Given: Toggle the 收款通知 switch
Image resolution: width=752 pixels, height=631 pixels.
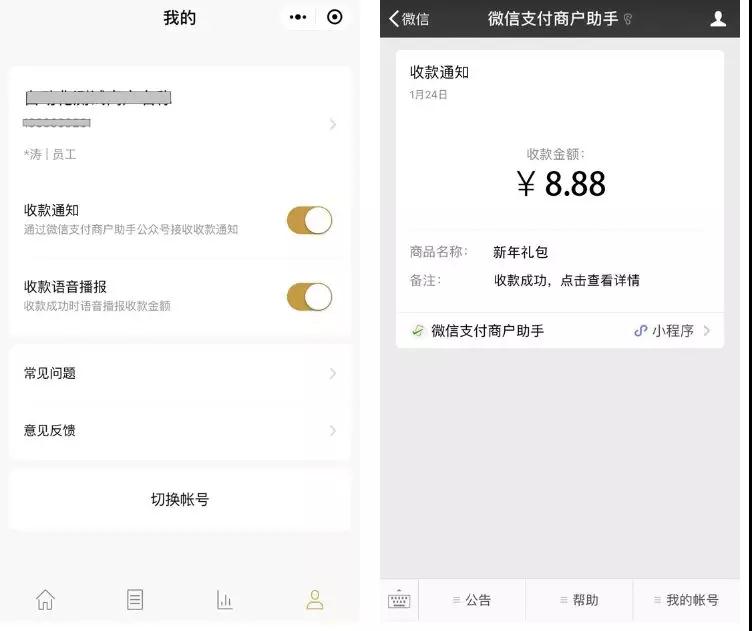Looking at the screenshot, I should [309, 220].
